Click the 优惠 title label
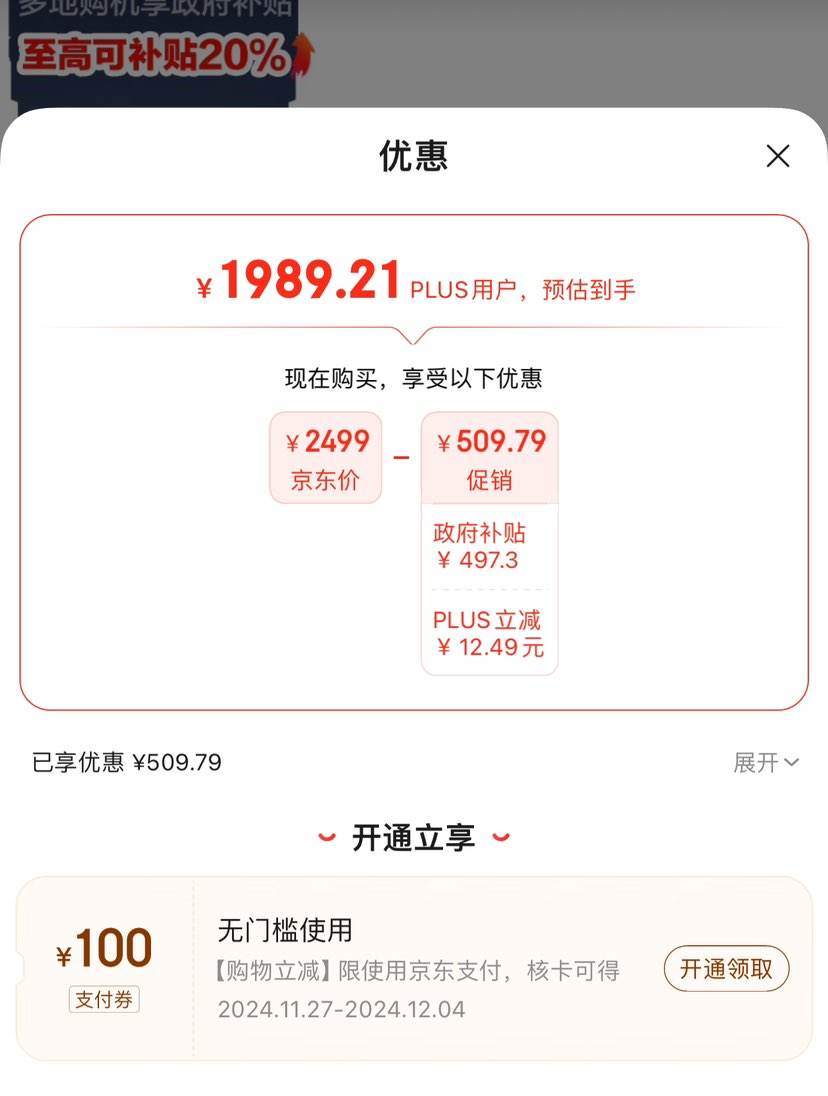 (414, 156)
